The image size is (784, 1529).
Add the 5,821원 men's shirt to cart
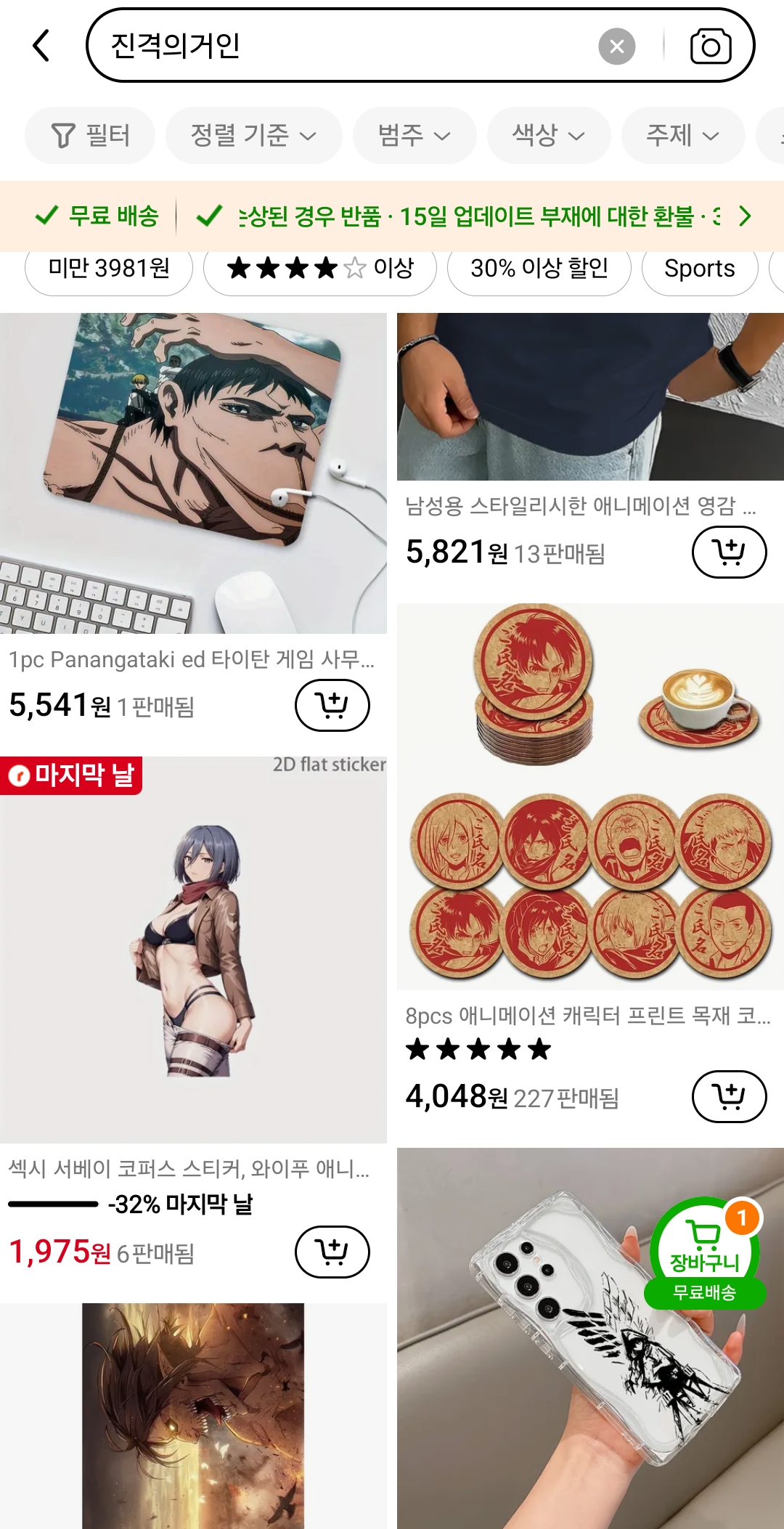pyautogui.click(x=730, y=553)
